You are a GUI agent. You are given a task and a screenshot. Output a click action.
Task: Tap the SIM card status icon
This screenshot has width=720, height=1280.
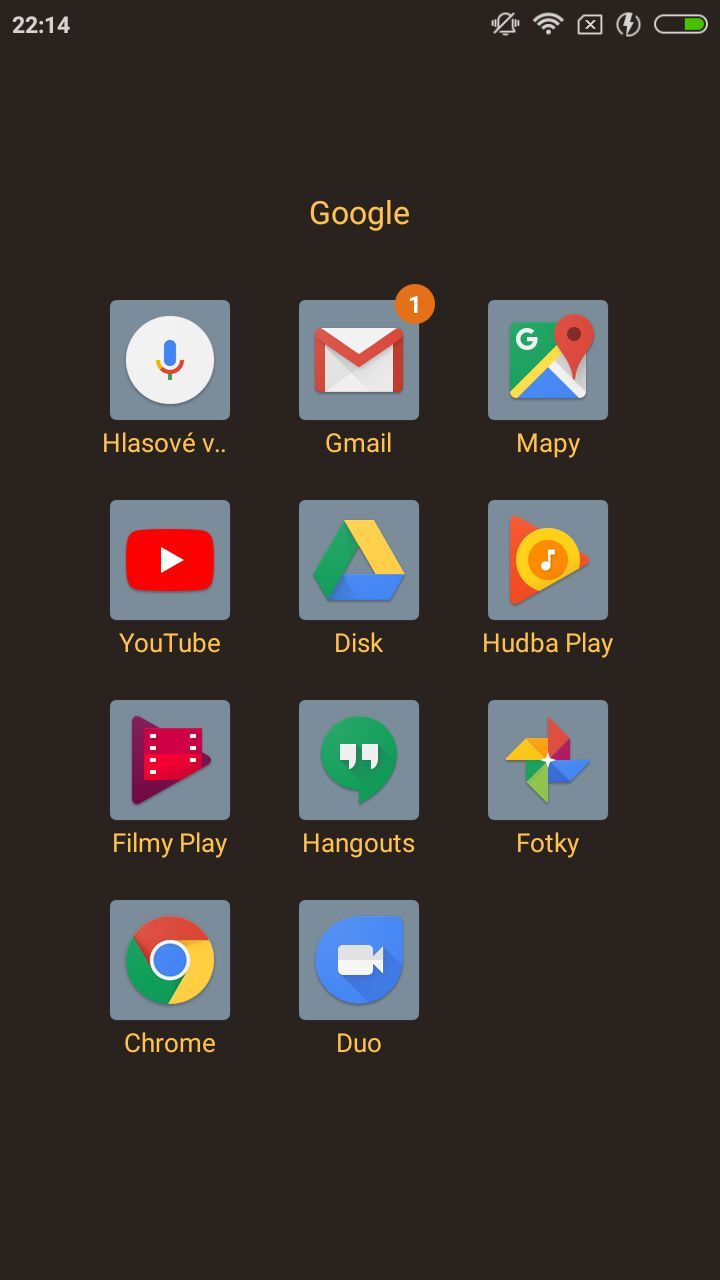click(x=589, y=24)
